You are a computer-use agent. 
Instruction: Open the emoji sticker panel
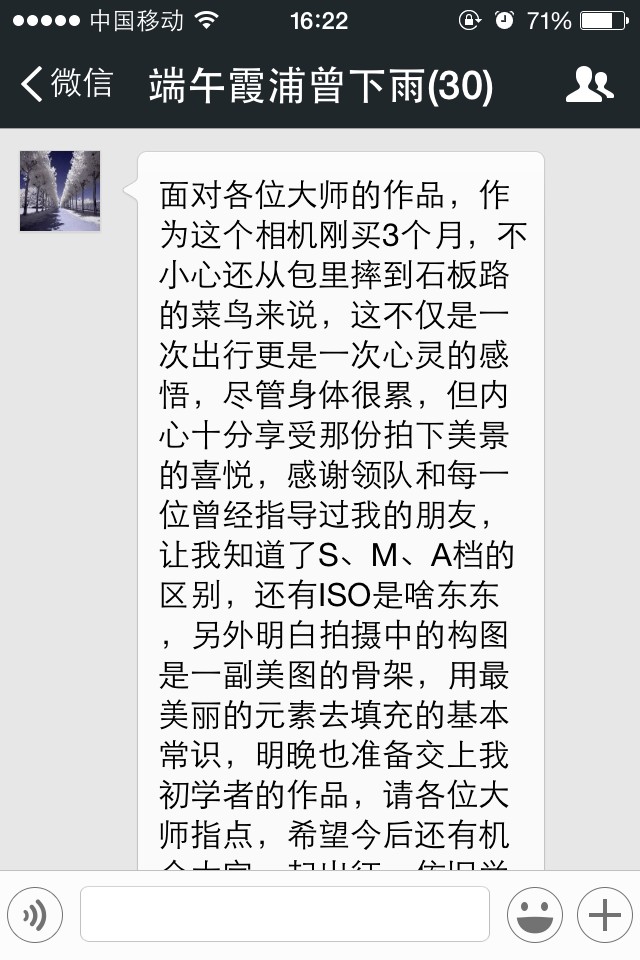tap(535, 914)
